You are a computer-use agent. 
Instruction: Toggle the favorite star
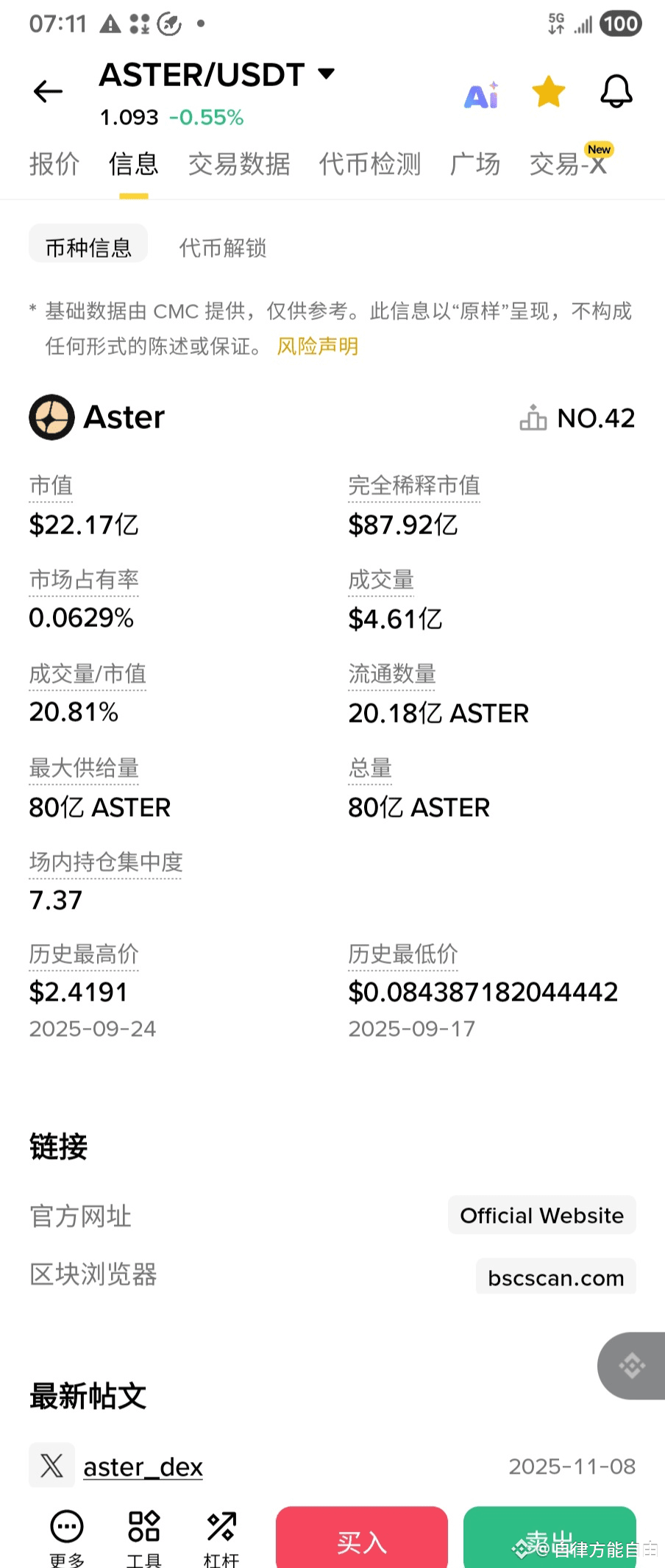(x=549, y=92)
